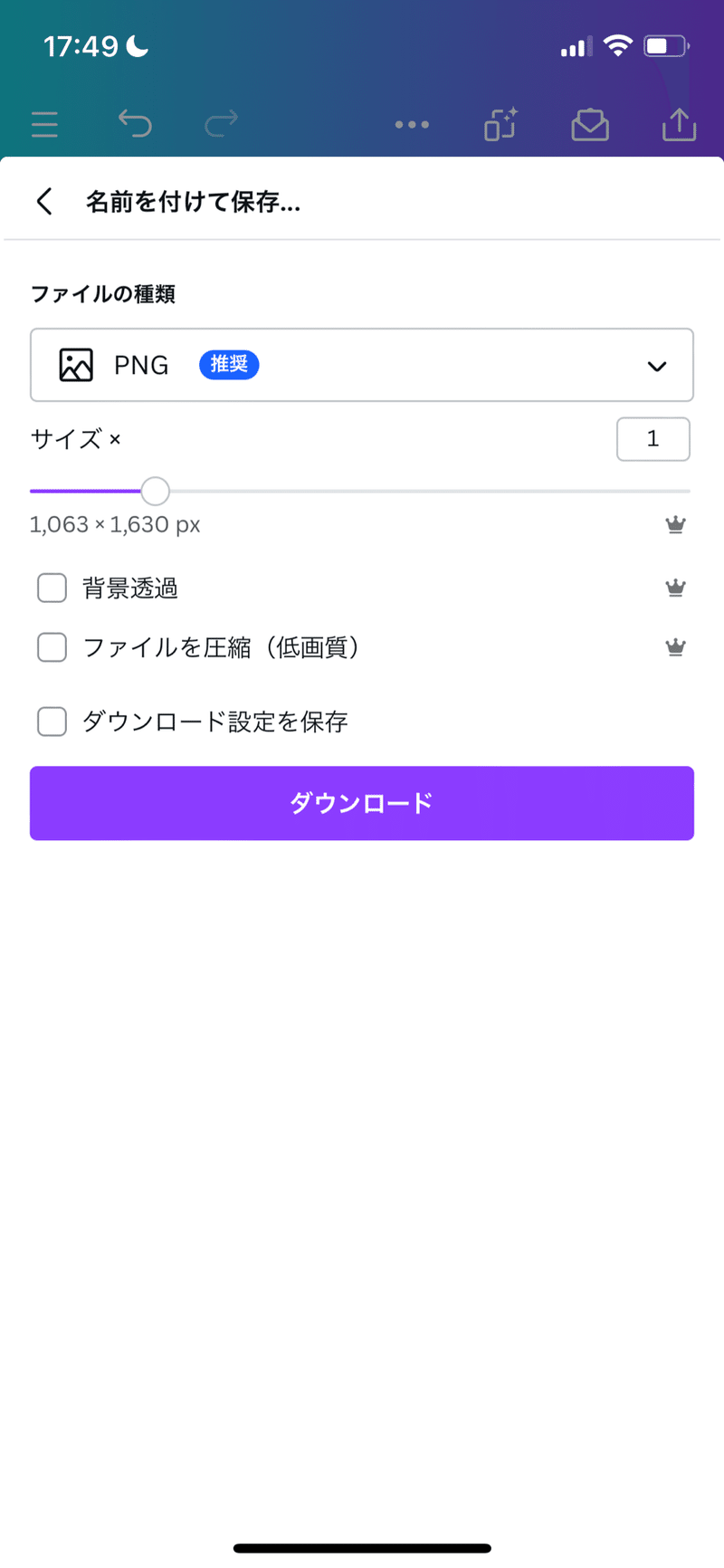Open the PNG file type dropdown
Viewport: 724px width, 1568px height.
[x=362, y=365]
